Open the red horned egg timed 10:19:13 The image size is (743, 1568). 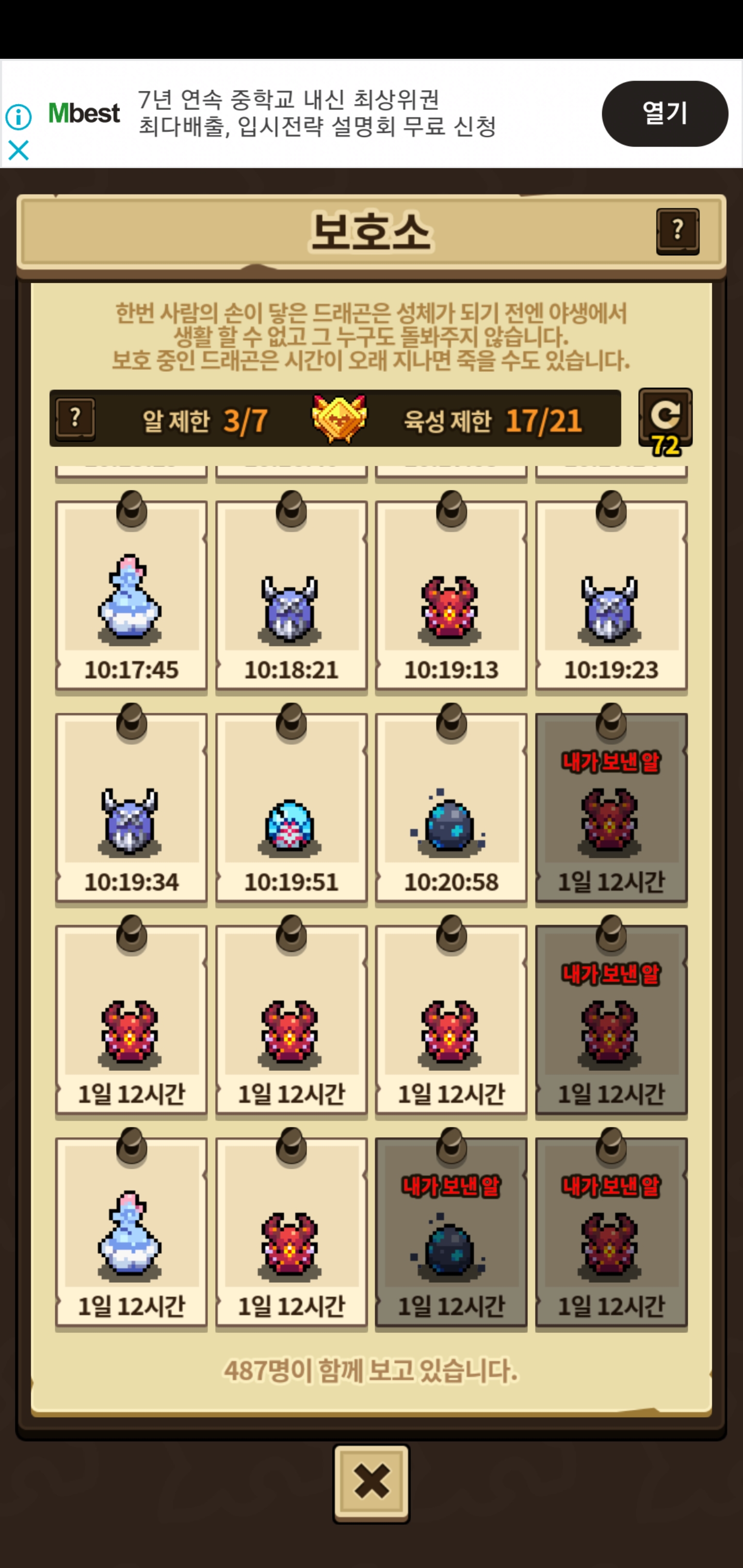pyautogui.click(x=450, y=597)
